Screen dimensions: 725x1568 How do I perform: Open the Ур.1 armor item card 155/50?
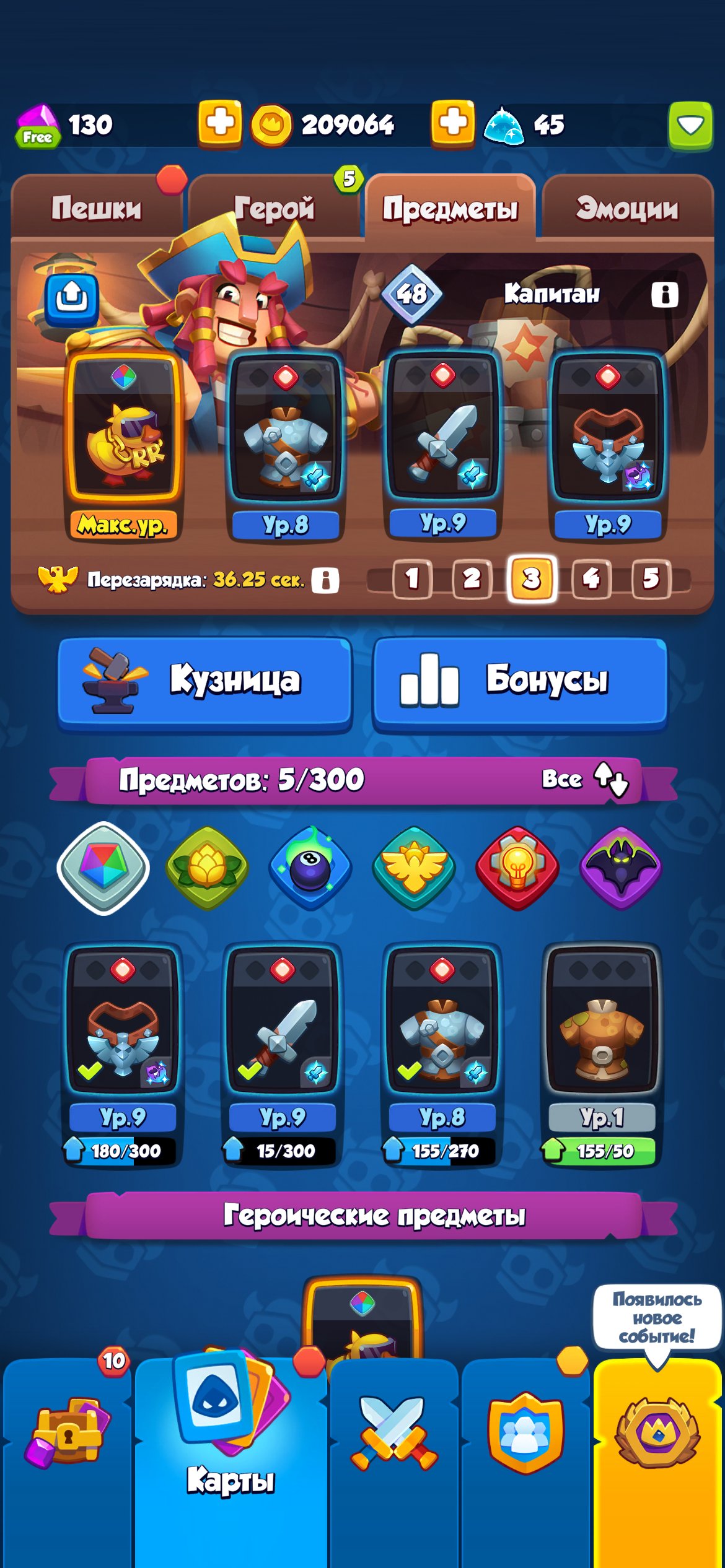[602, 1054]
